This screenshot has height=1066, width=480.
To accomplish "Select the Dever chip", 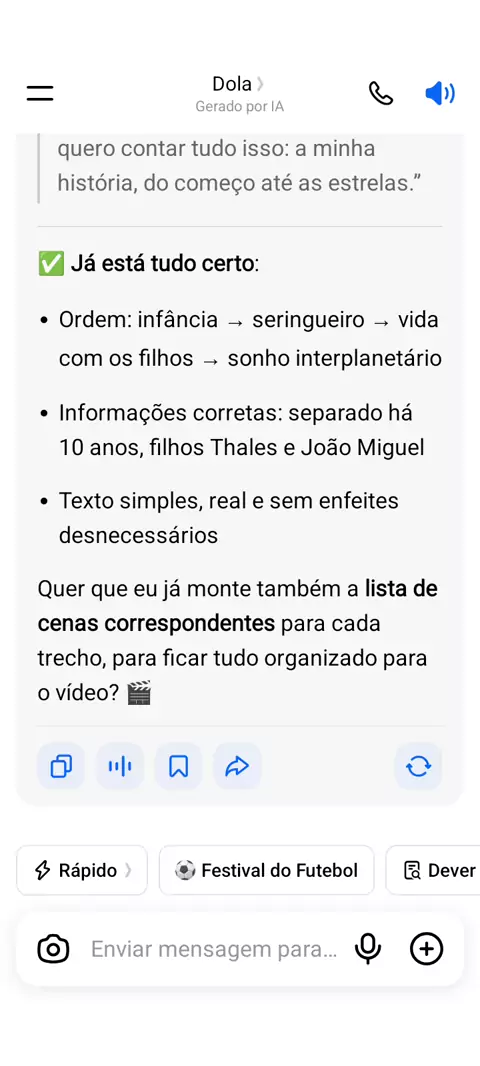I will click(x=433, y=870).
